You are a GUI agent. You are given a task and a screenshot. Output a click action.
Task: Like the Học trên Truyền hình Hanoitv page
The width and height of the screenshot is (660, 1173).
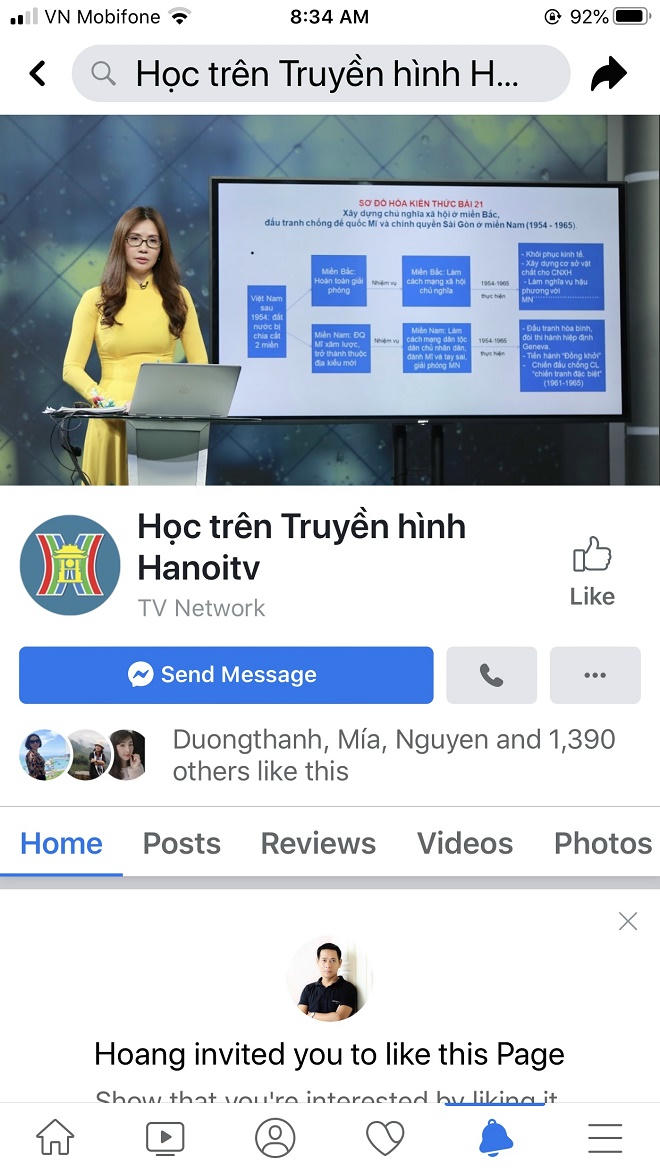tap(592, 572)
